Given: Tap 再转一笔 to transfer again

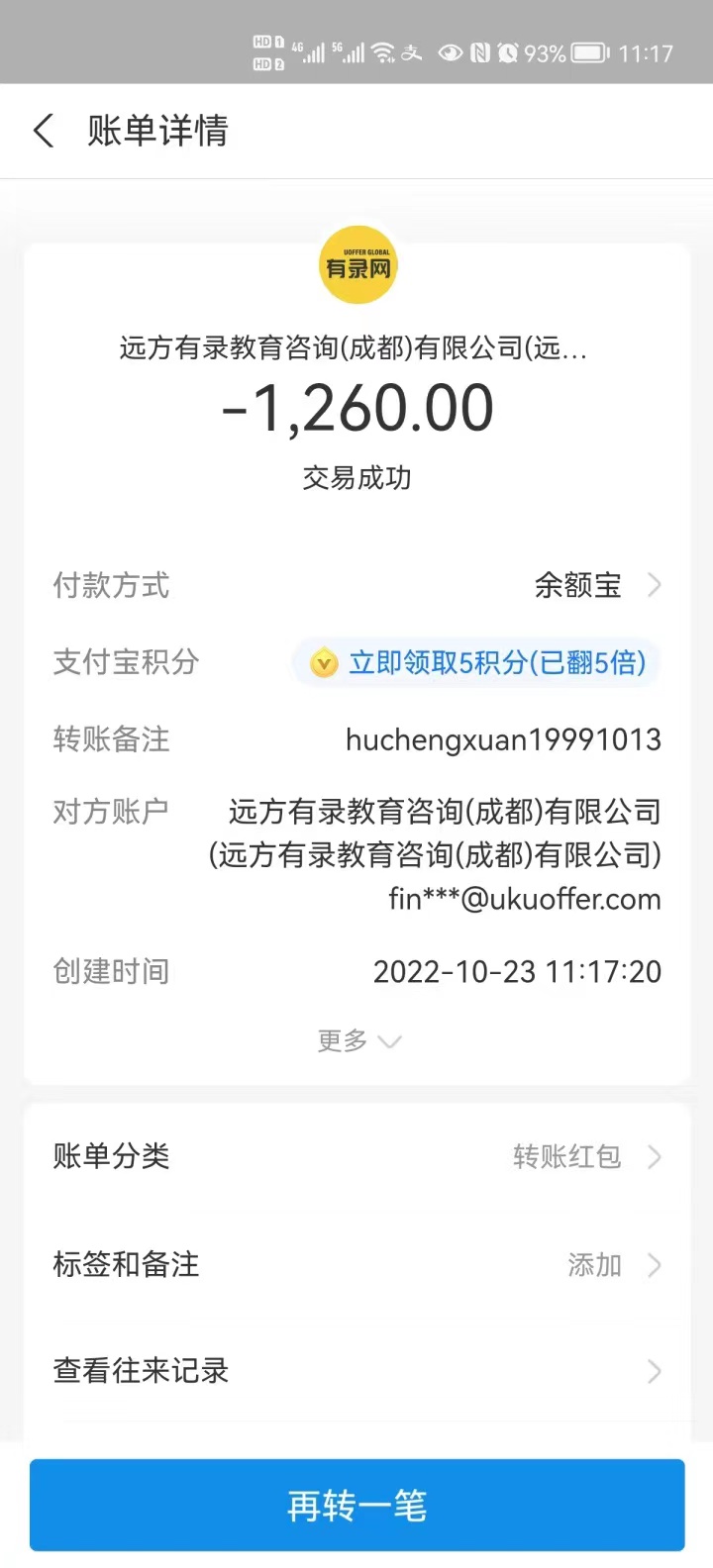Looking at the screenshot, I should 356,1505.
